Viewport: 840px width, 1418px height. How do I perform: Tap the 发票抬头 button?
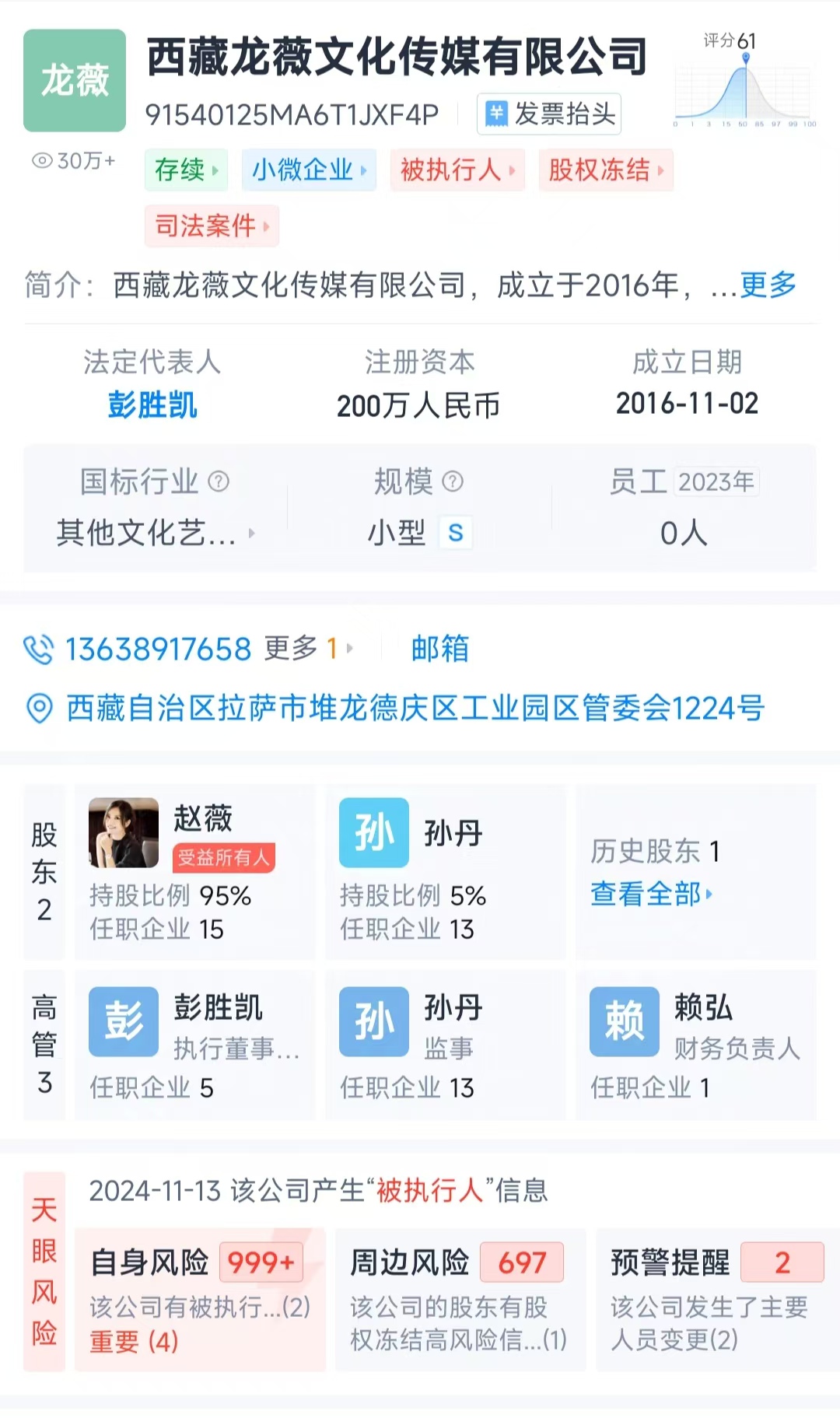[x=549, y=114]
